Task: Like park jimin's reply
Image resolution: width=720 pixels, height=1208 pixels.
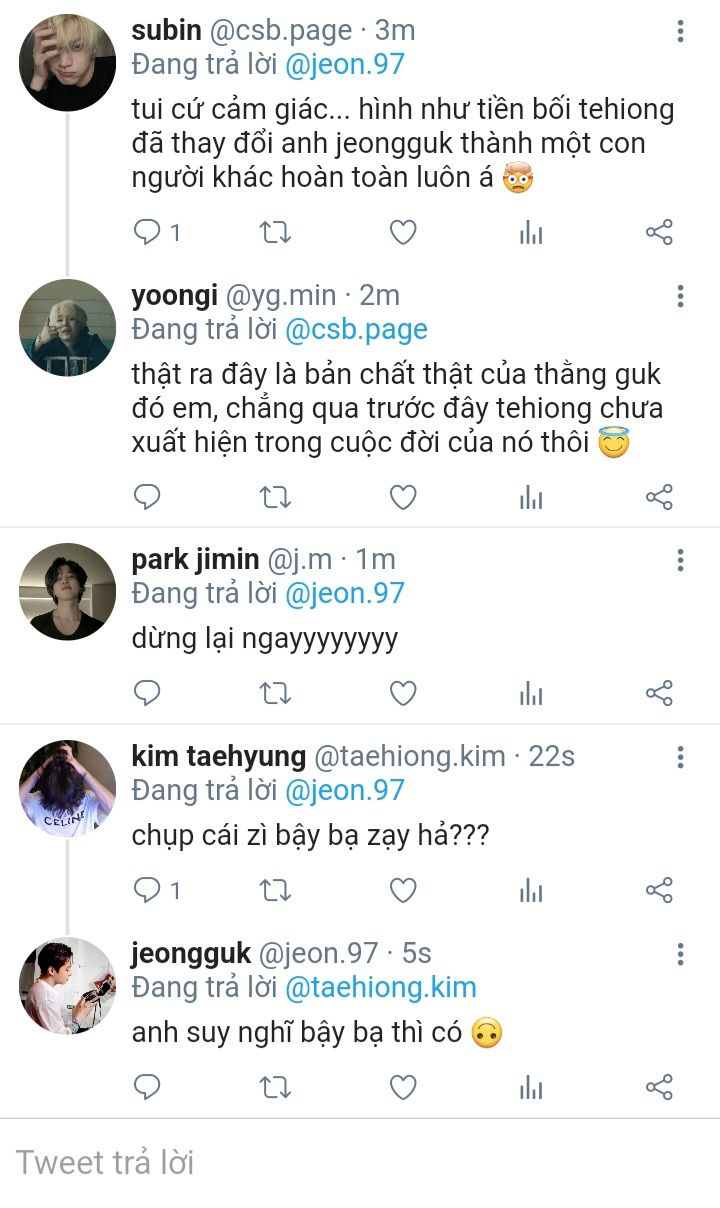Action: pyautogui.click(x=402, y=693)
